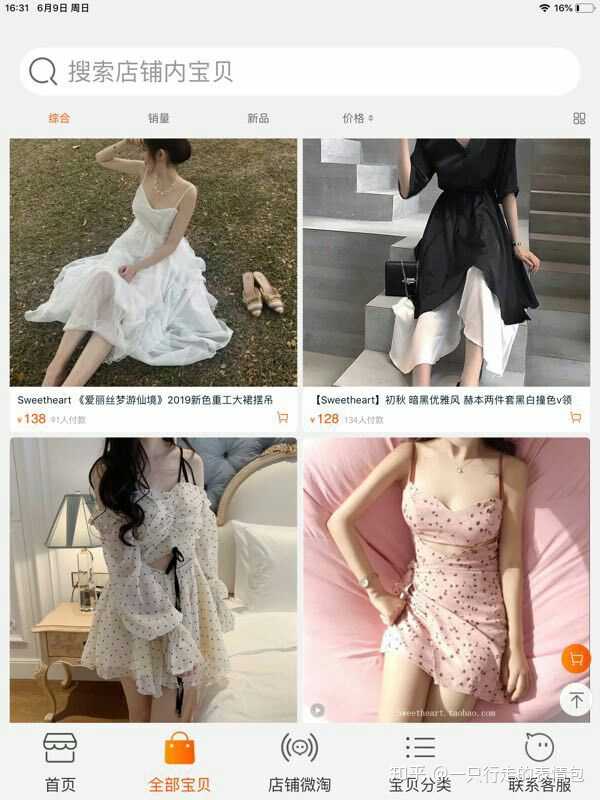Open the black 赫本两件套 dress listing
The image size is (600, 800).
tap(446, 262)
